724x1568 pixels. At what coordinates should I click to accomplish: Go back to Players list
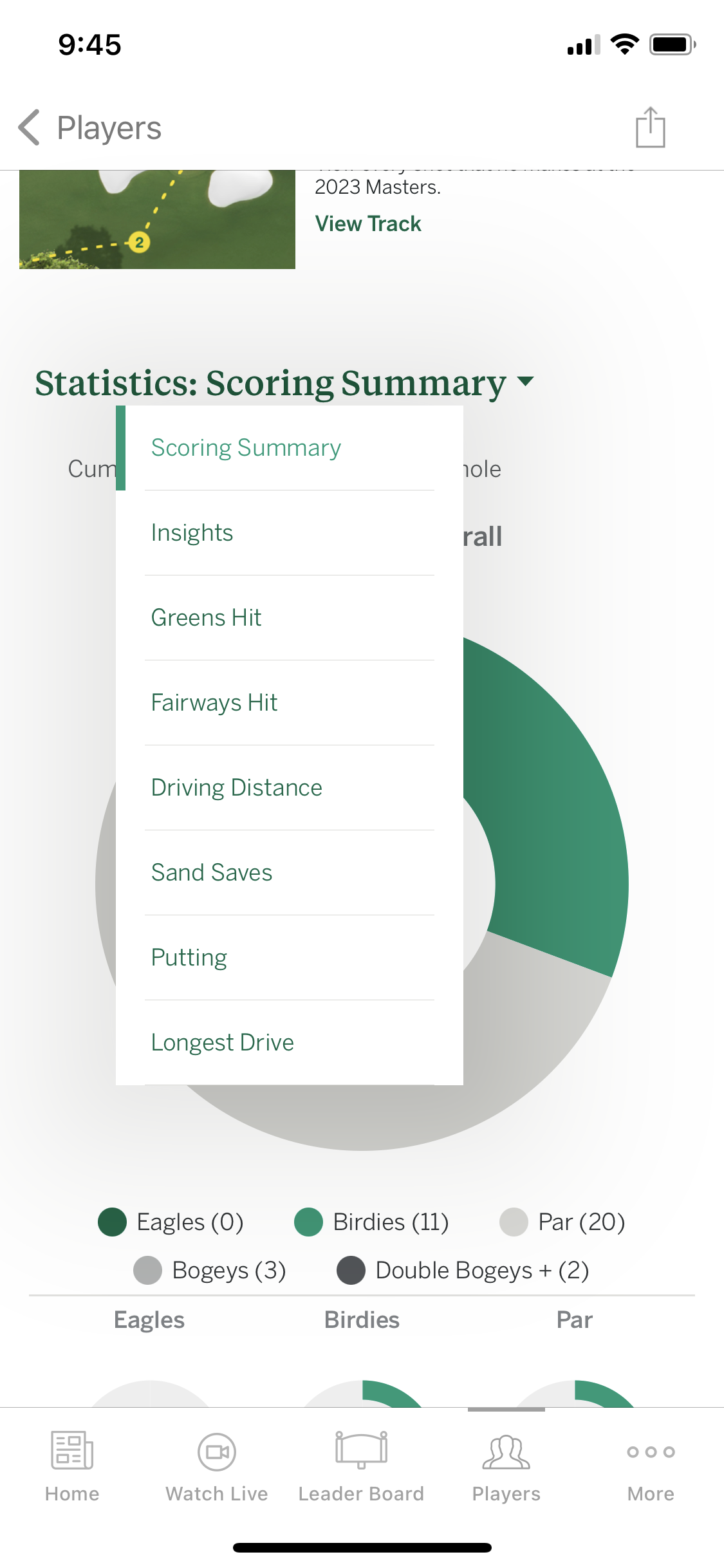tap(90, 128)
